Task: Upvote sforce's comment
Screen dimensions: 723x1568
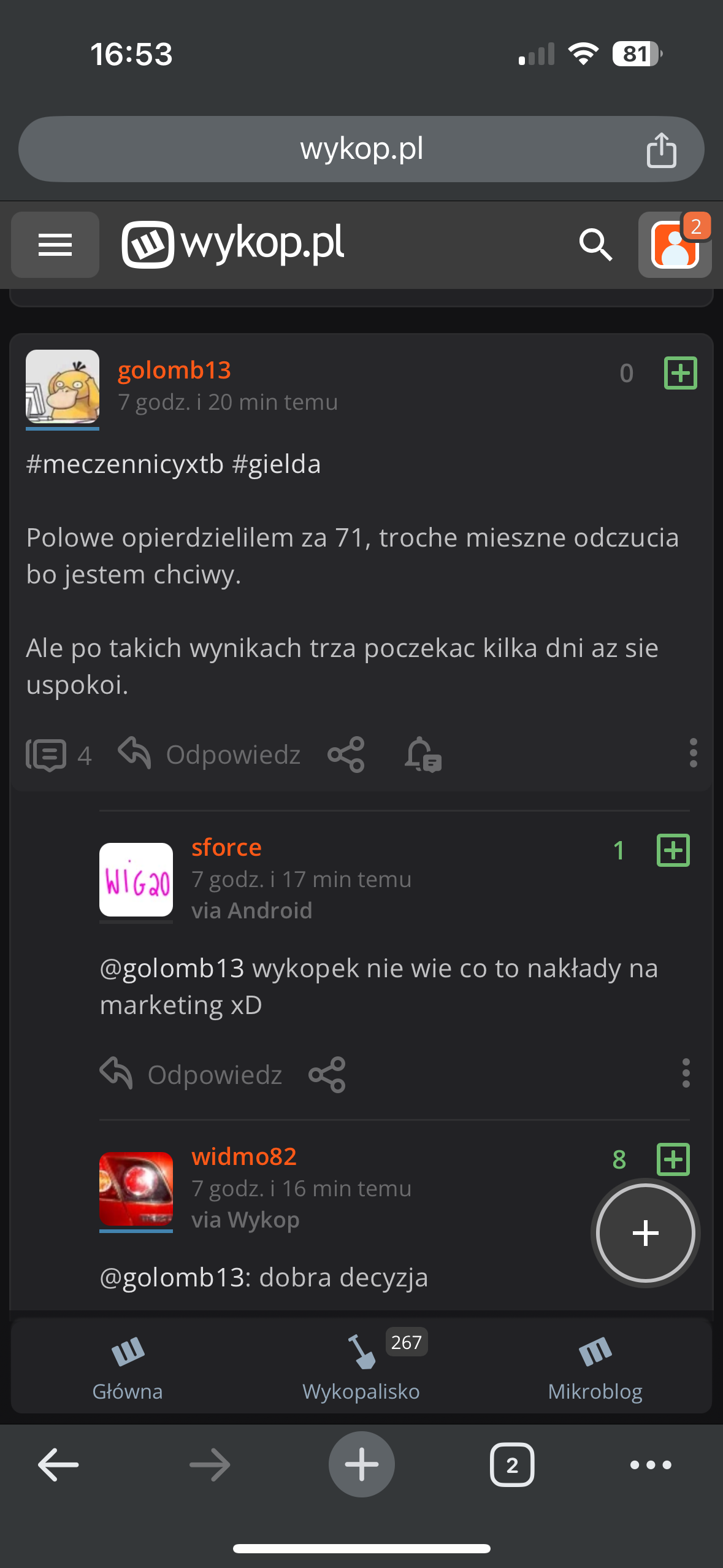Action: click(x=673, y=850)
